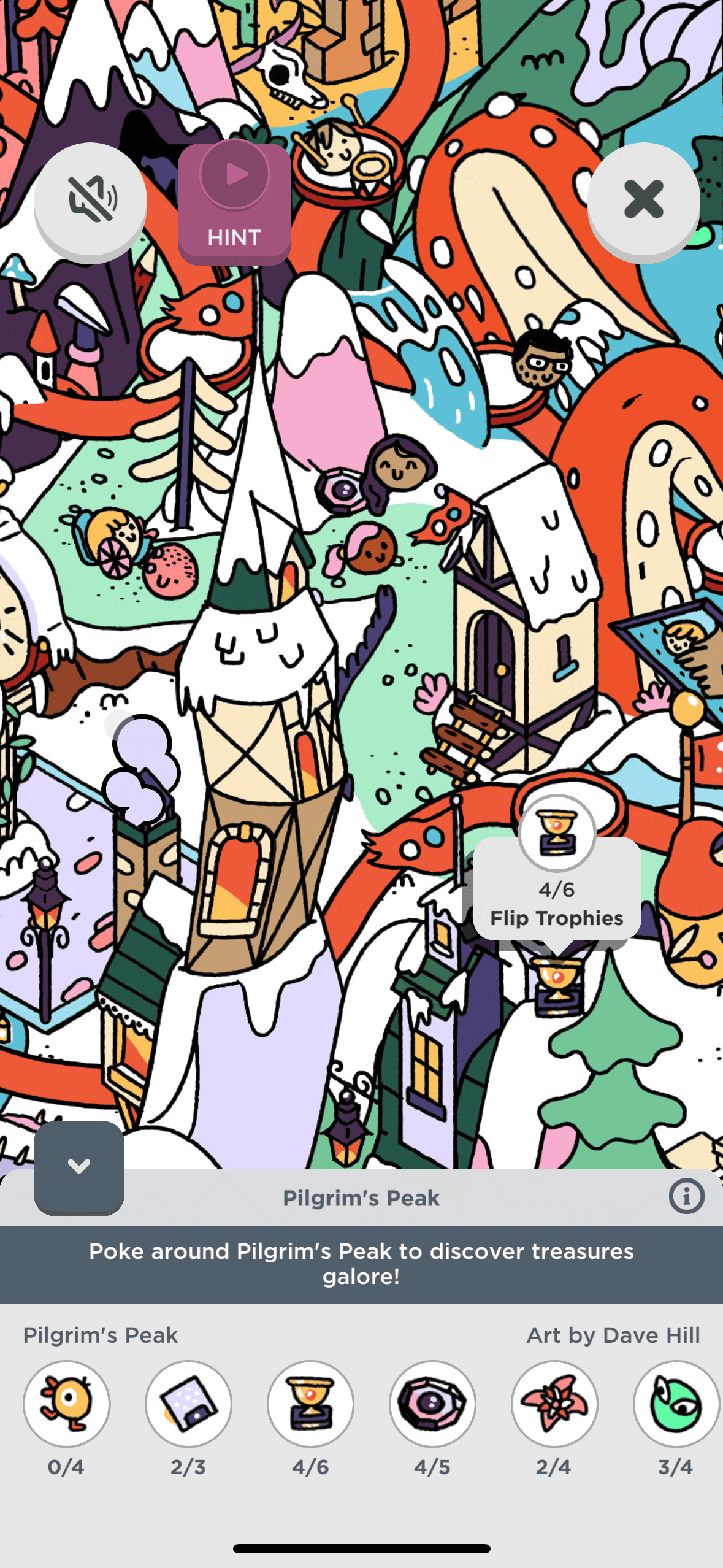Select the trophy item 4/6
The width and height of the screenshot is (723, 1568).
pos(310,1403)
